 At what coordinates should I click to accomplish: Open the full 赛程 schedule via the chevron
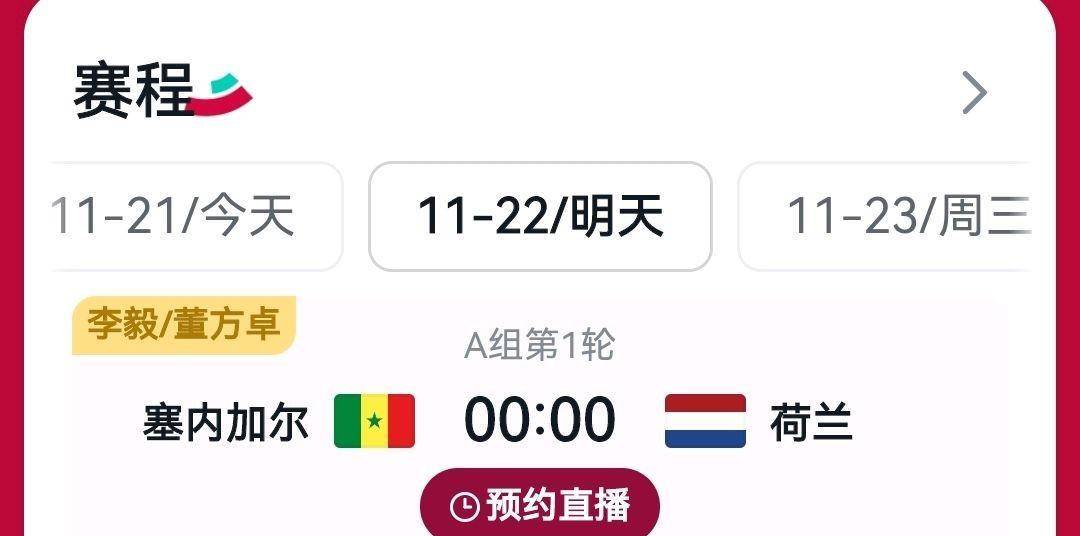coord(974,93)
